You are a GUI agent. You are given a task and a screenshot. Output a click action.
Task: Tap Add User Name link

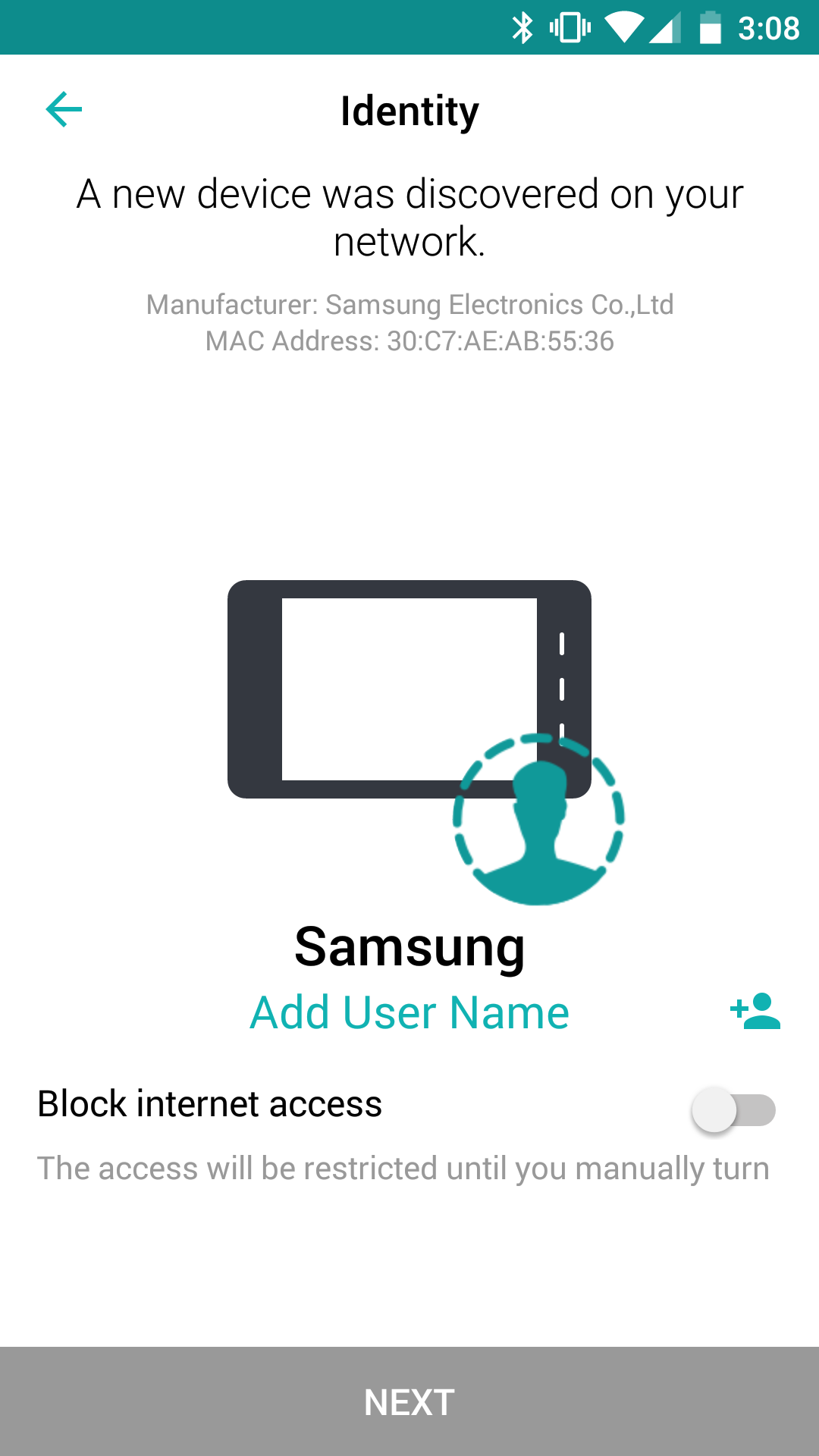409,1012
